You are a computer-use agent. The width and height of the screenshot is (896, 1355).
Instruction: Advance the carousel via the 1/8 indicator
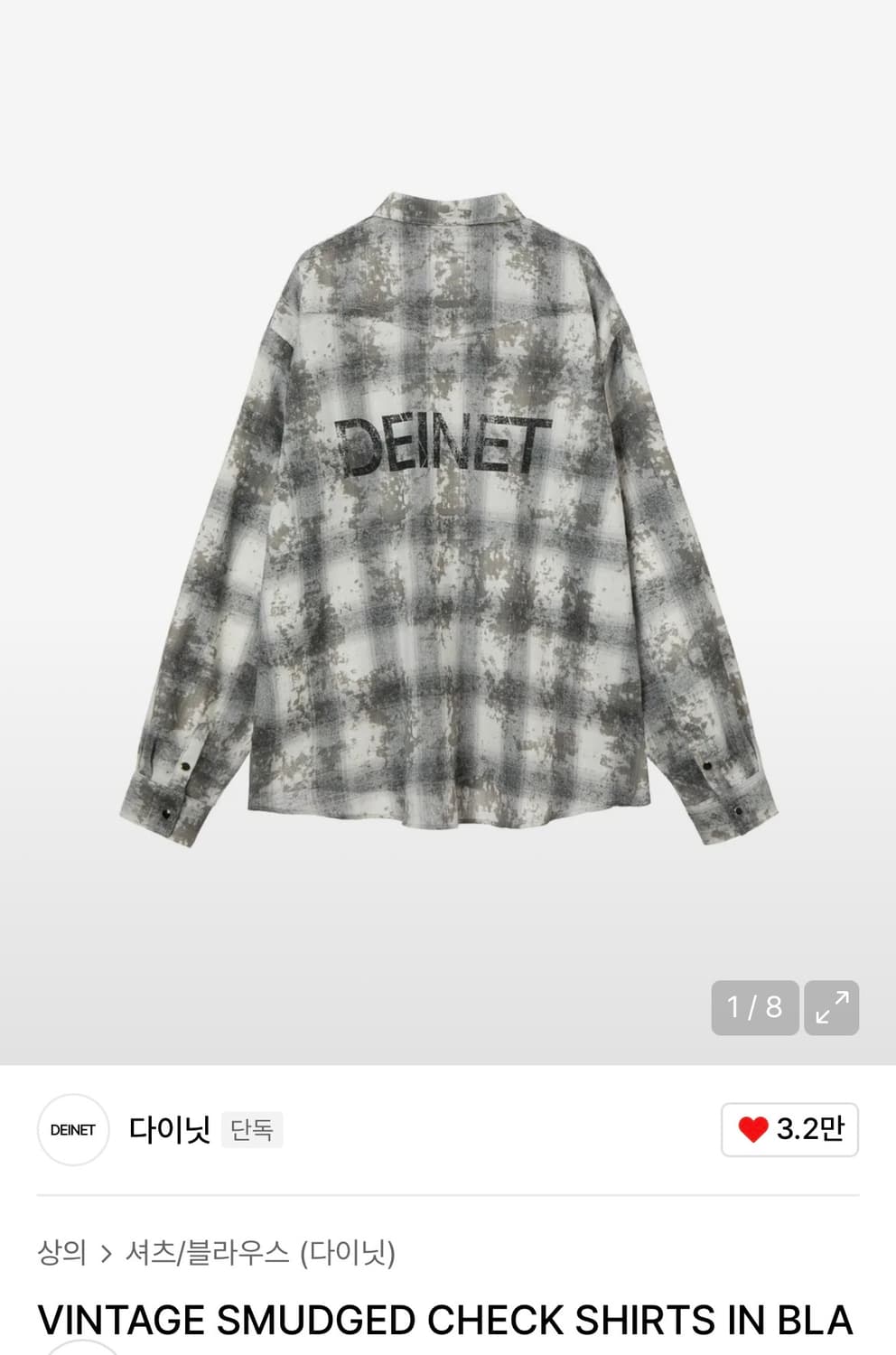point(755,1005)
